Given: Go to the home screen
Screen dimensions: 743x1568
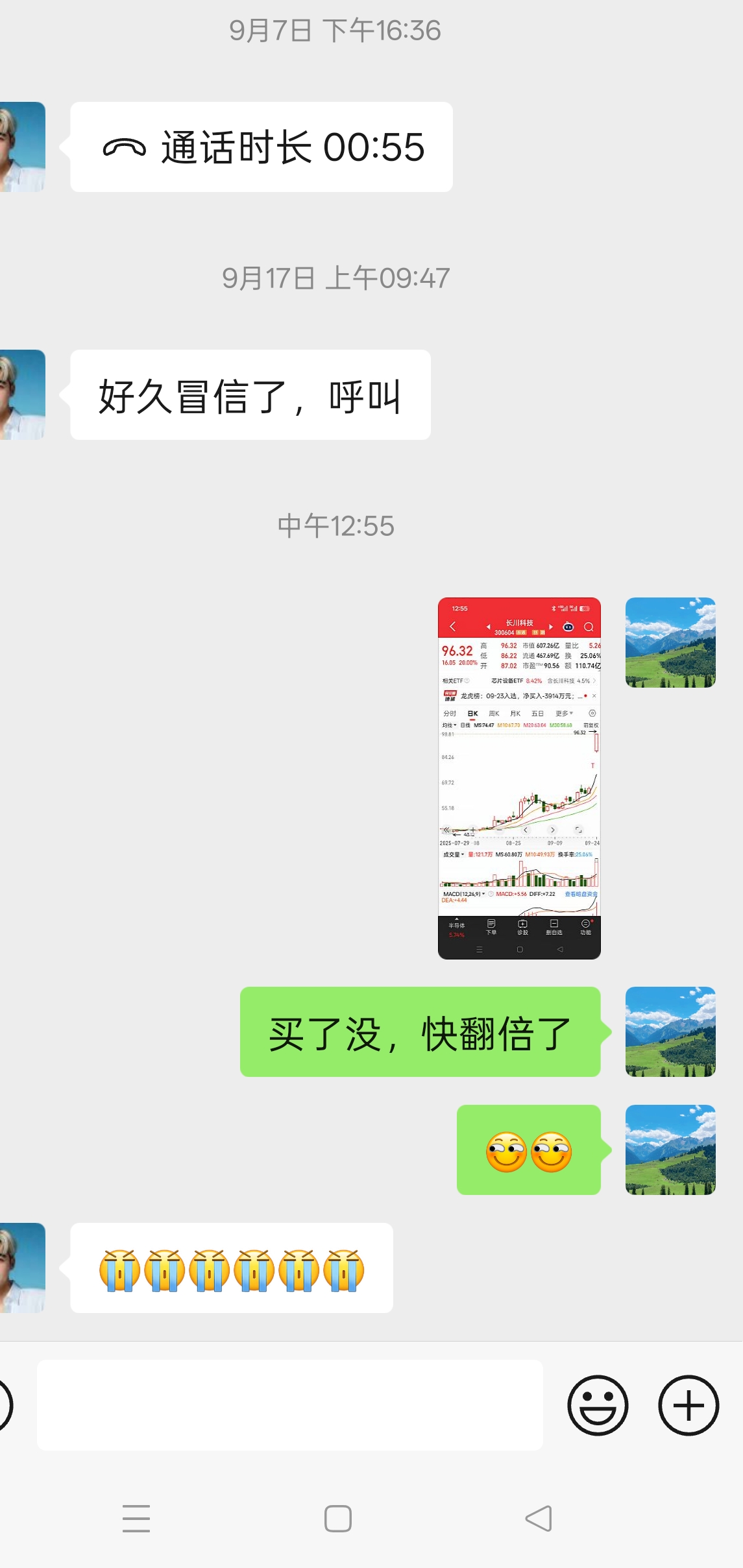Looking at the screenshot, I should point(338,1518).
